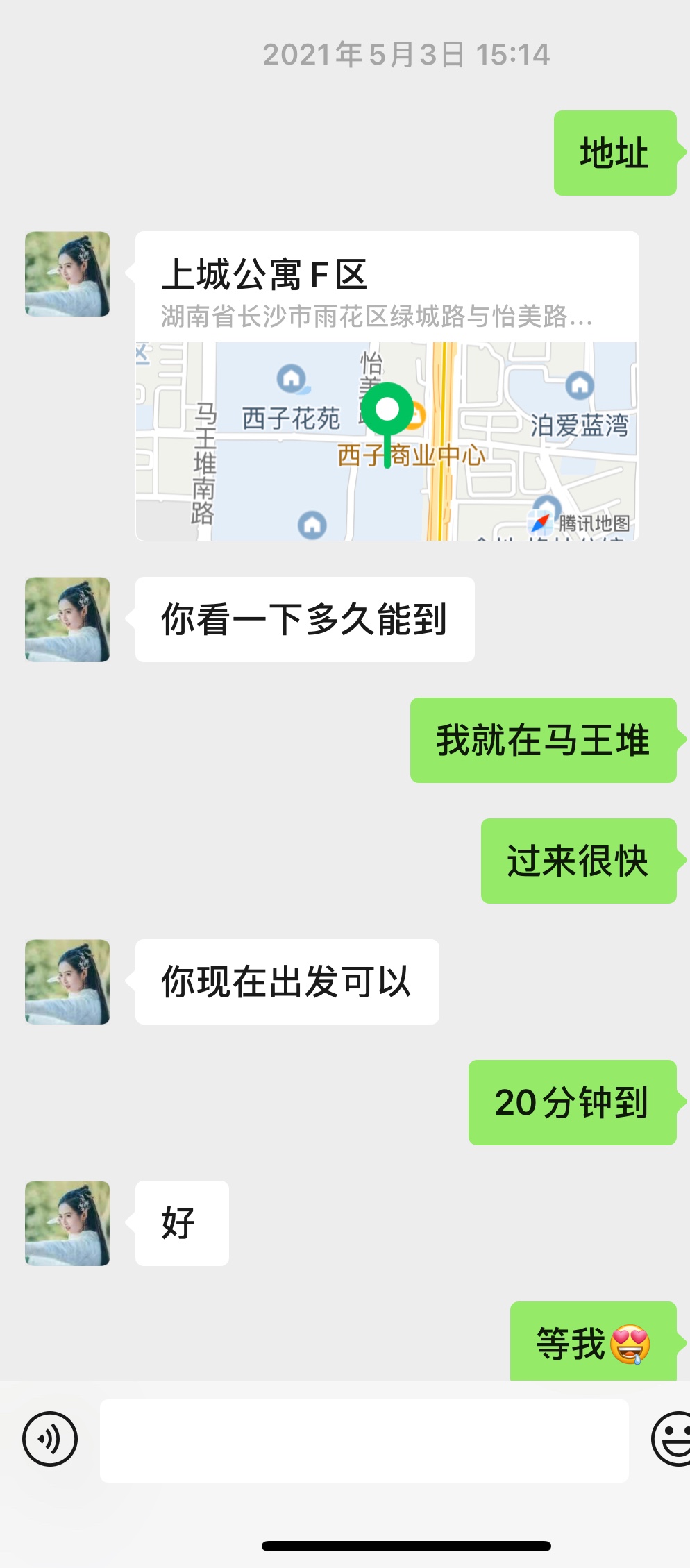This screenshot has width=690, height=1568.
Task: Open contact avatar beside the 好 message
Action: [67, 1223]
